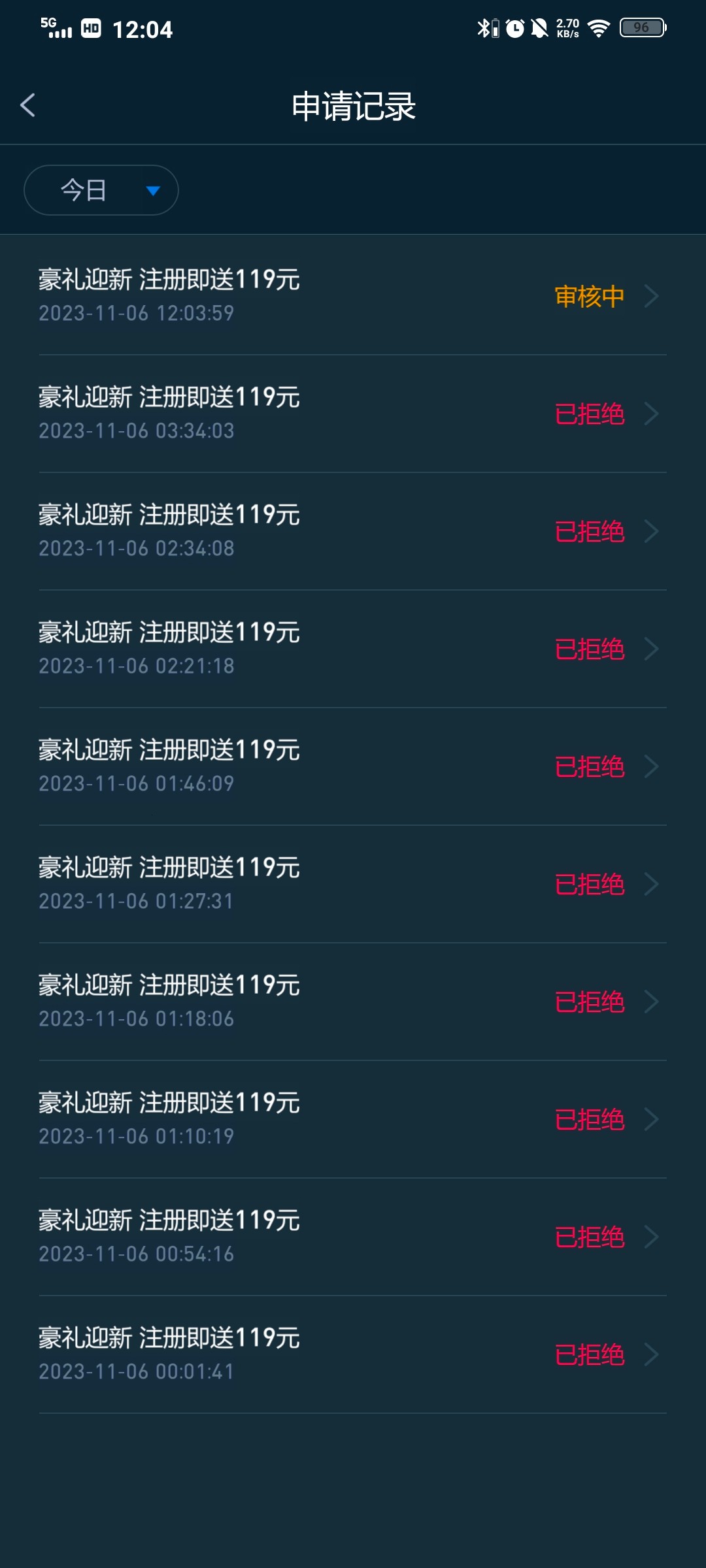Tap the red 已拒绝 label on the 03:34:03 record
Image resolution: width=706 pixels, height=1568 pixels.
588,414
